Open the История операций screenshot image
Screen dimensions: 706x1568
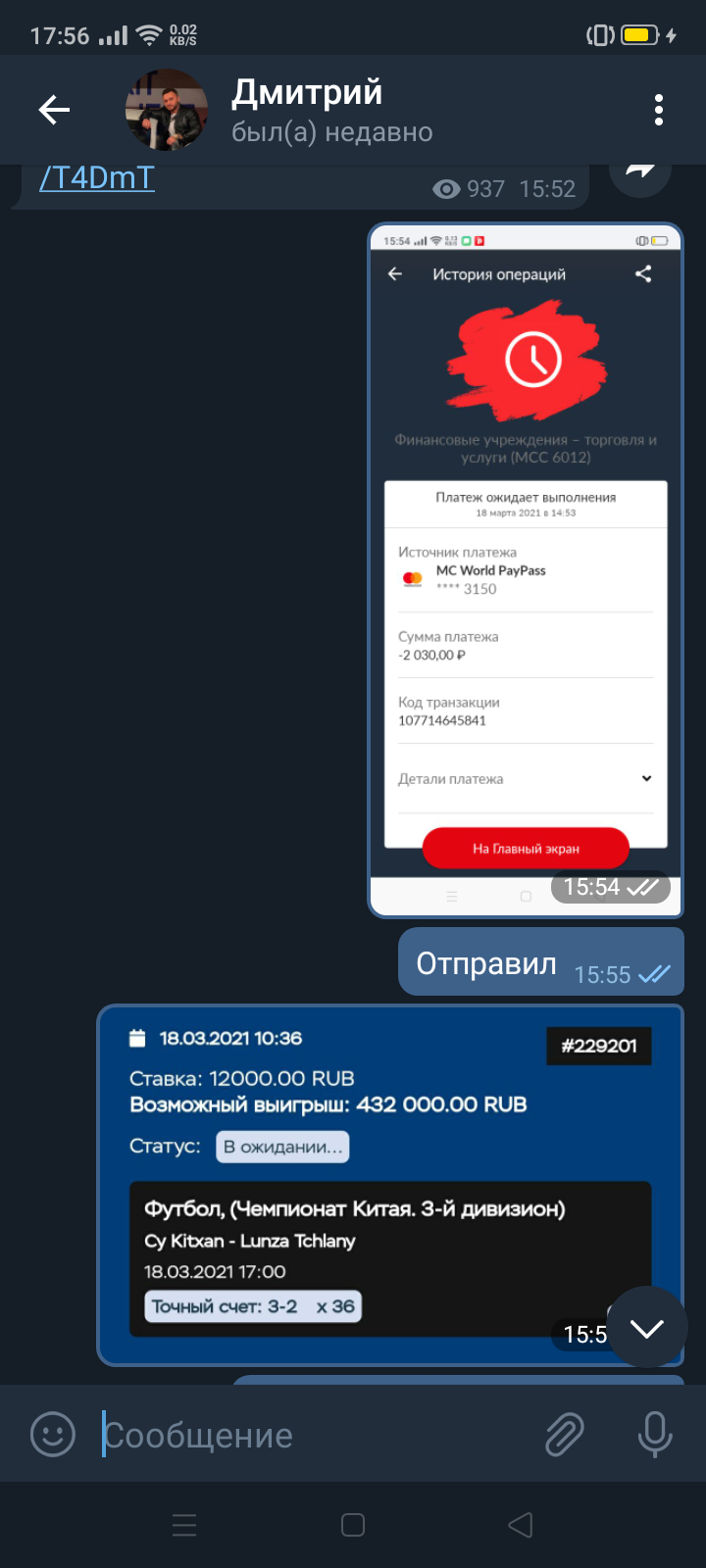[526, 570]
